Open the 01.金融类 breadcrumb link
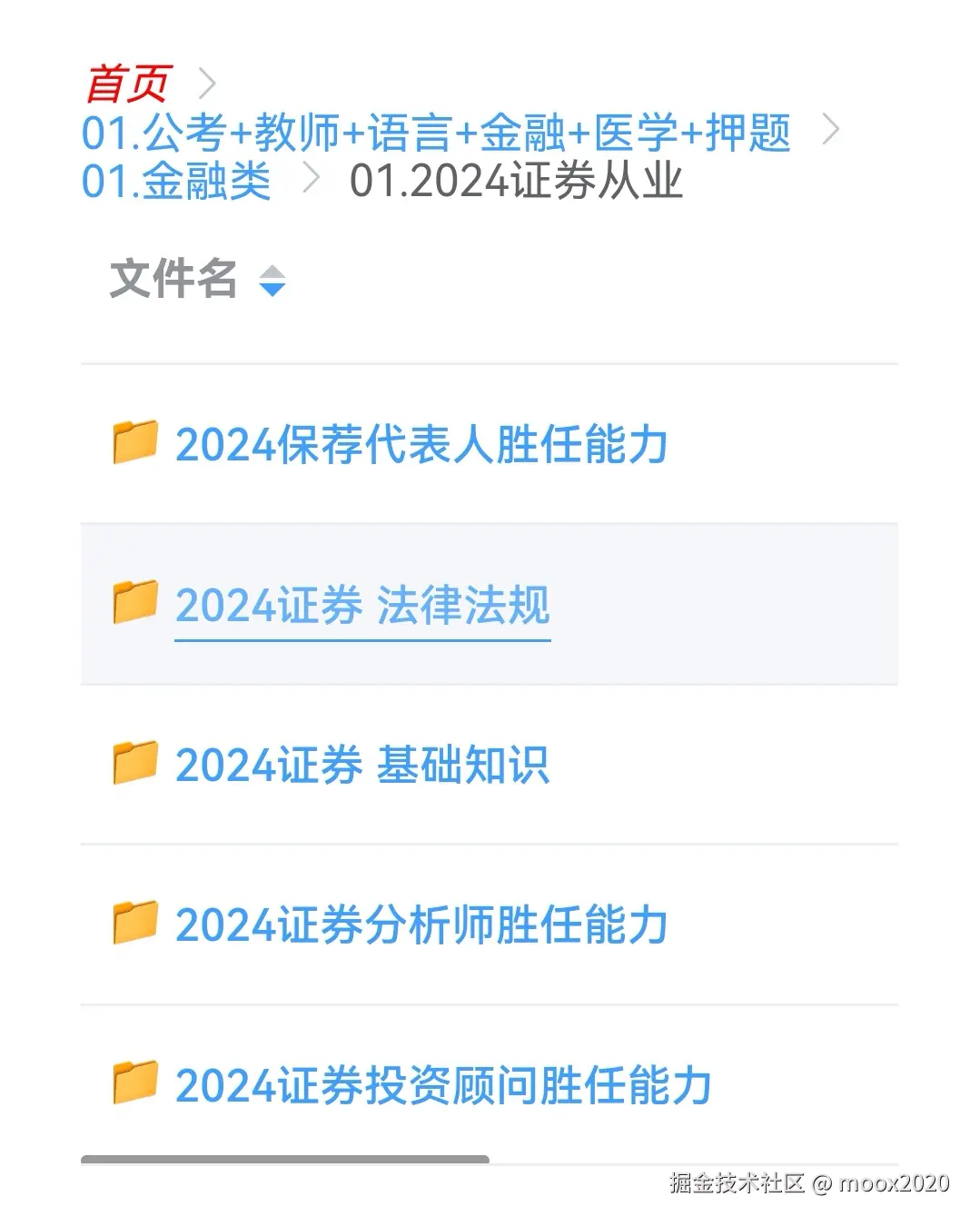The width and height of the screenshot is (980, 1226). tap(177, 181)
